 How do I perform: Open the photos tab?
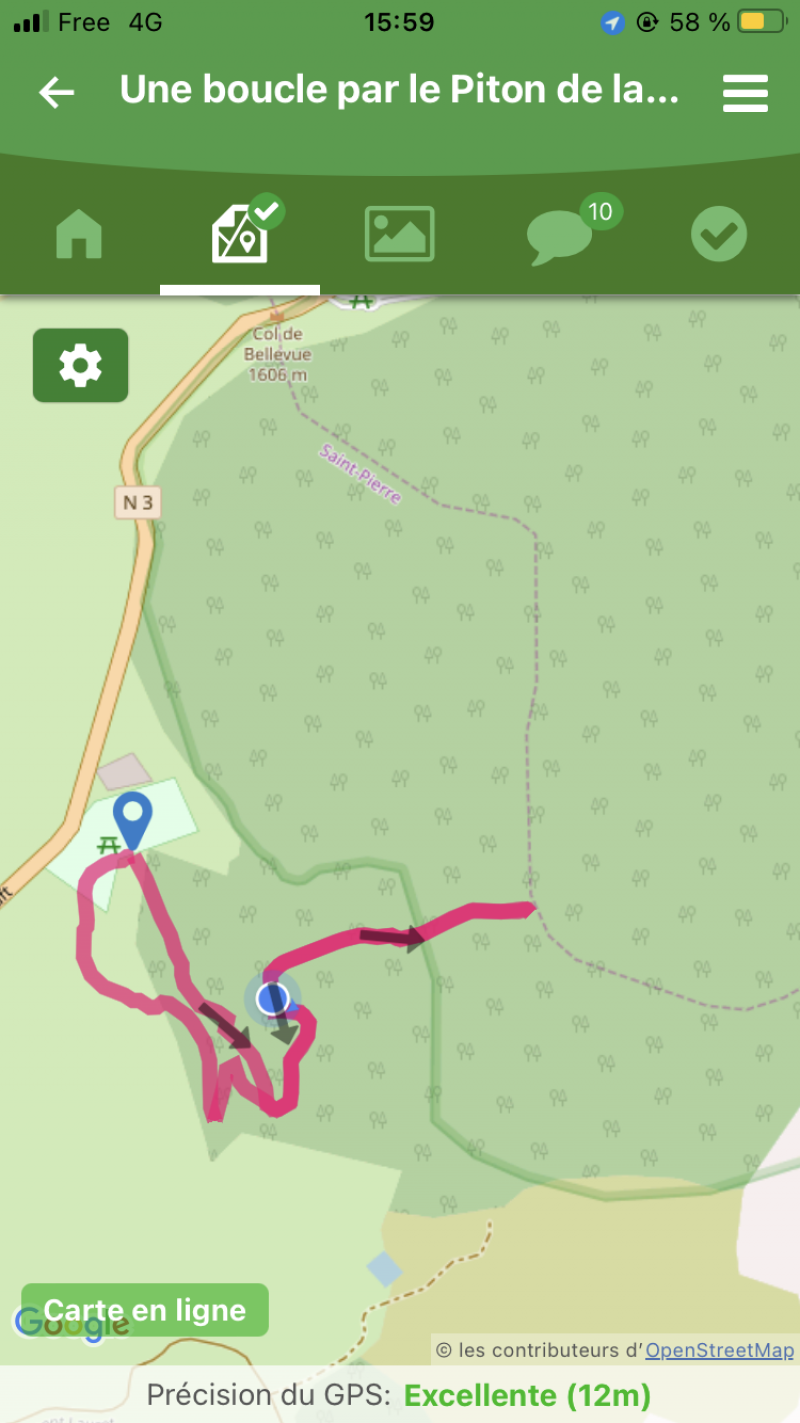(399, 234)
